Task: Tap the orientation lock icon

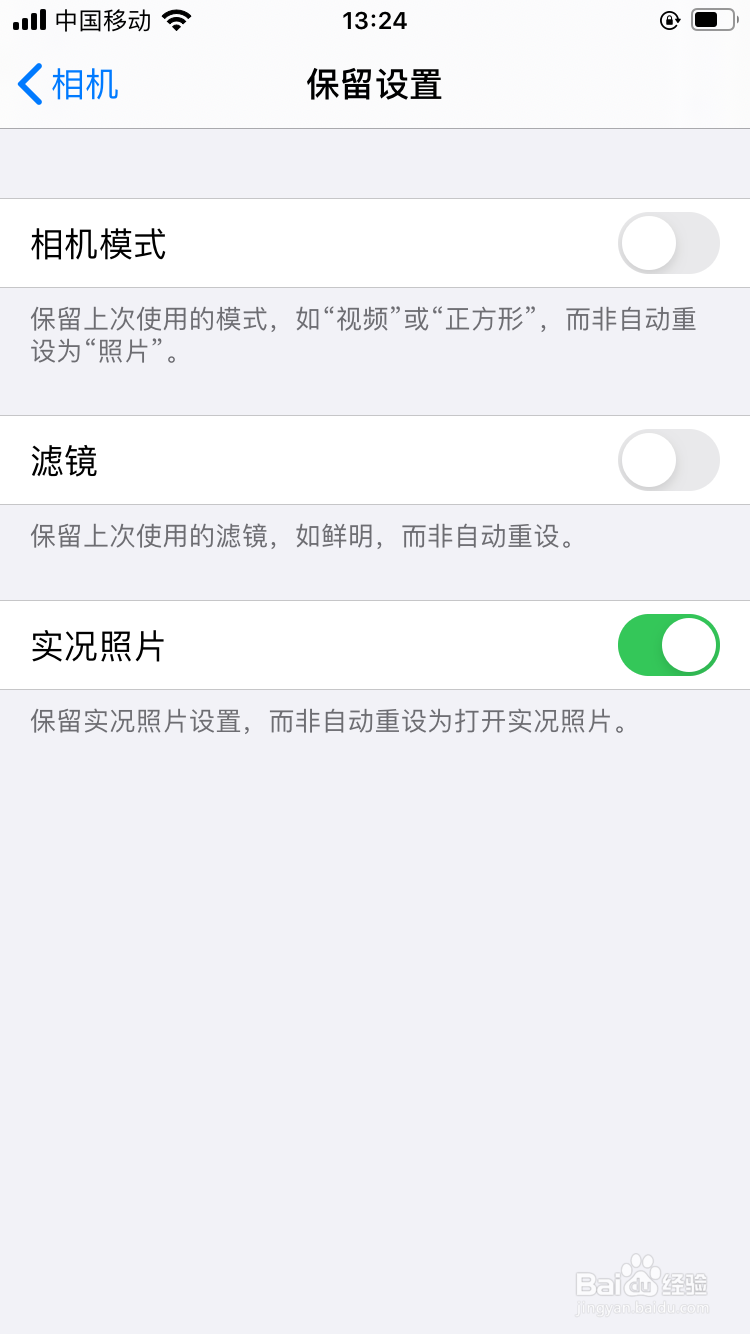Action: coord(669,19)
